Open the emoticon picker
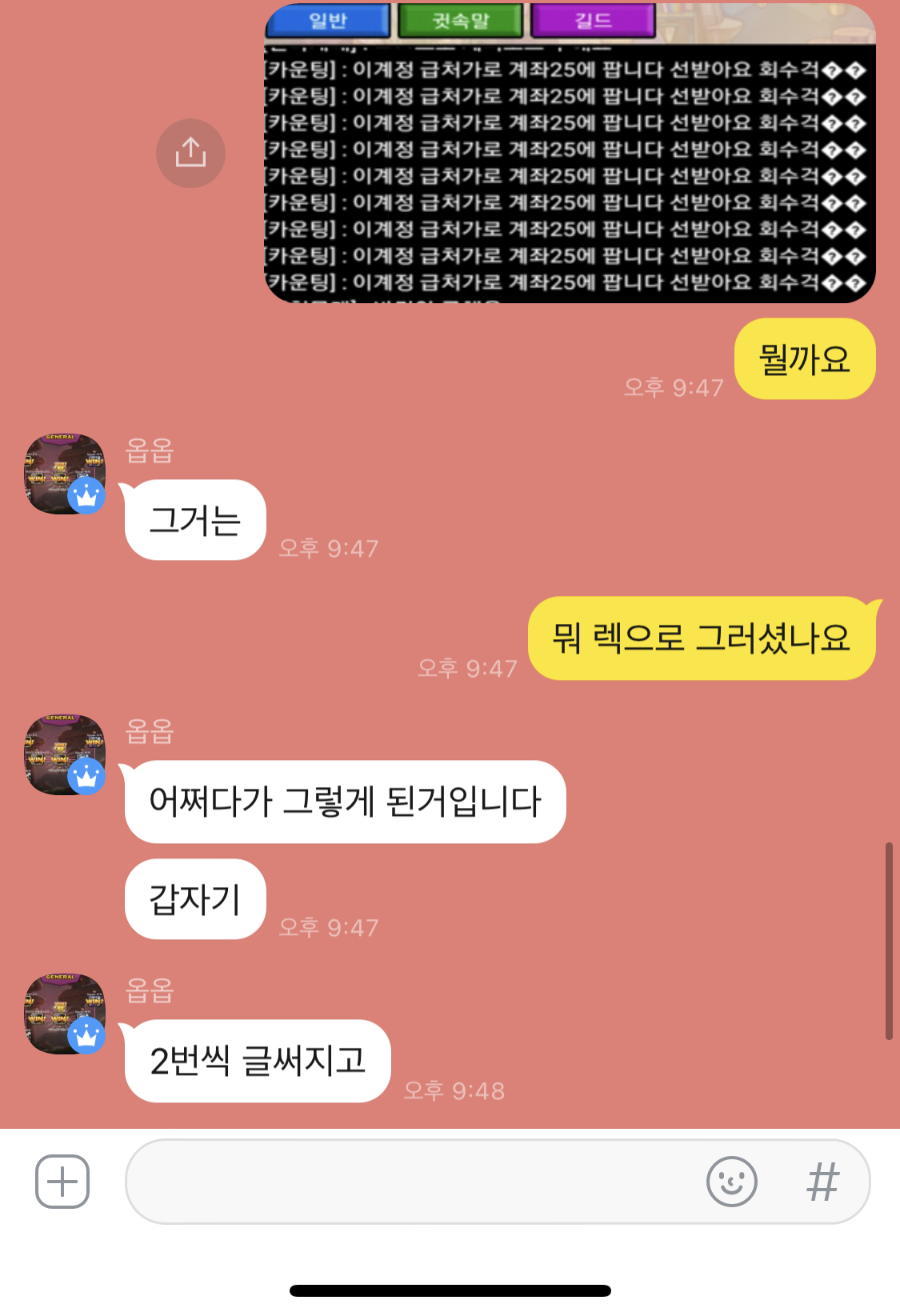This screenshot has height=1316, width=900. click(731, 1182)
